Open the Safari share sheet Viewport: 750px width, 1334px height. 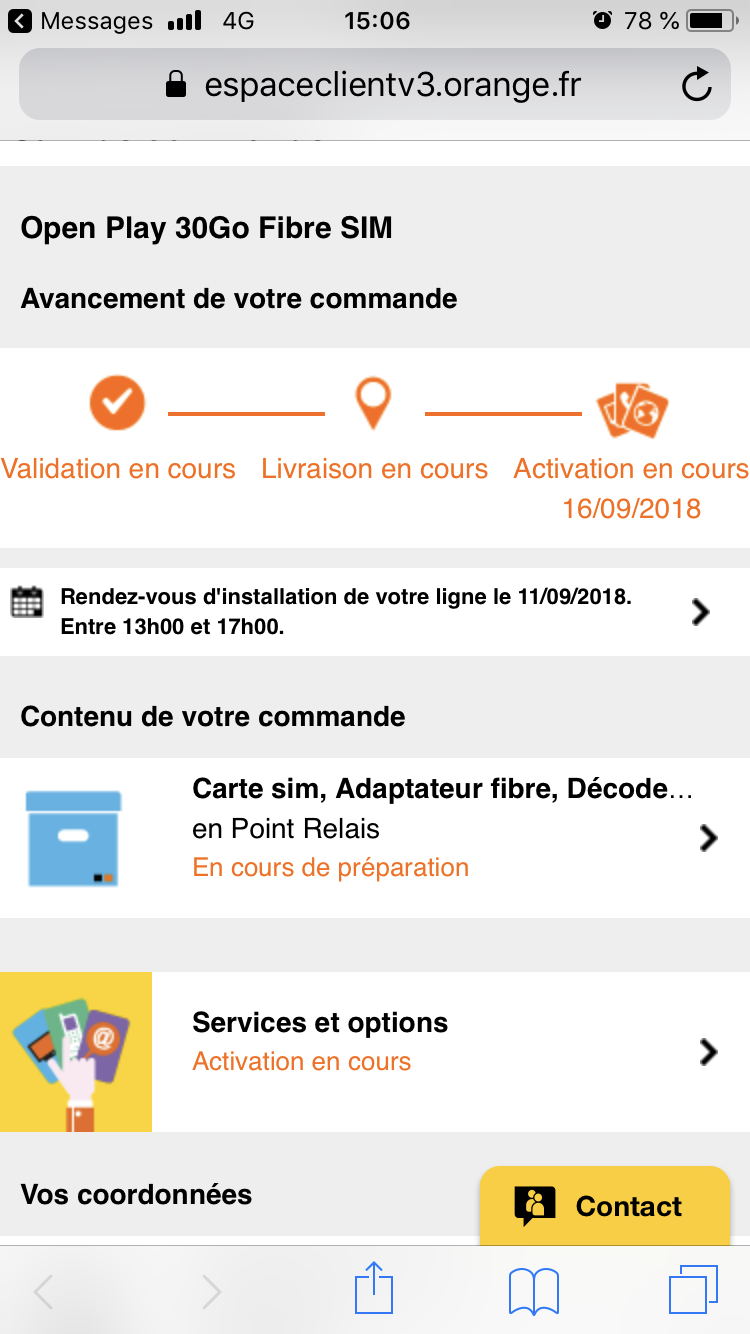coord(374,1290)
